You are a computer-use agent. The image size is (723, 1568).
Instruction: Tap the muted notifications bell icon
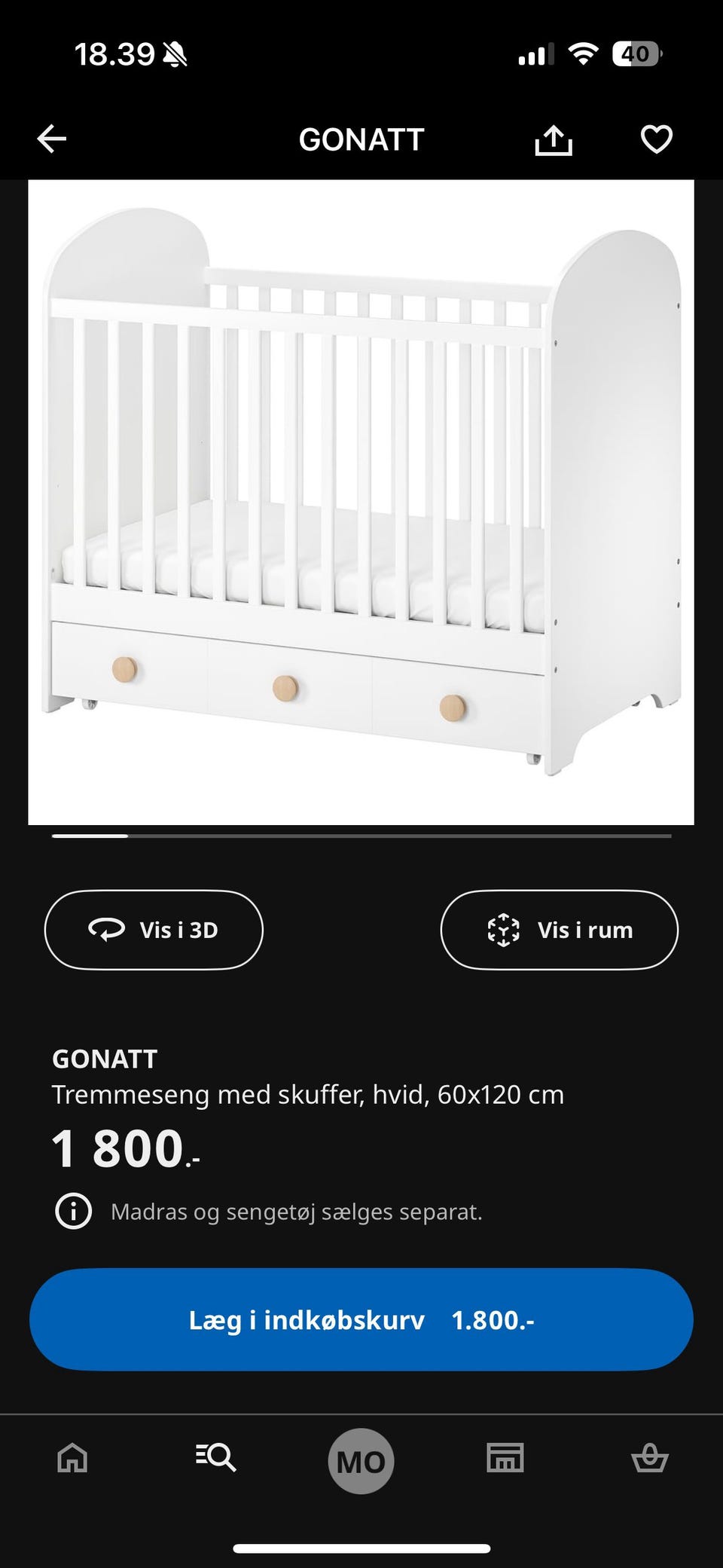pos(174,53)
